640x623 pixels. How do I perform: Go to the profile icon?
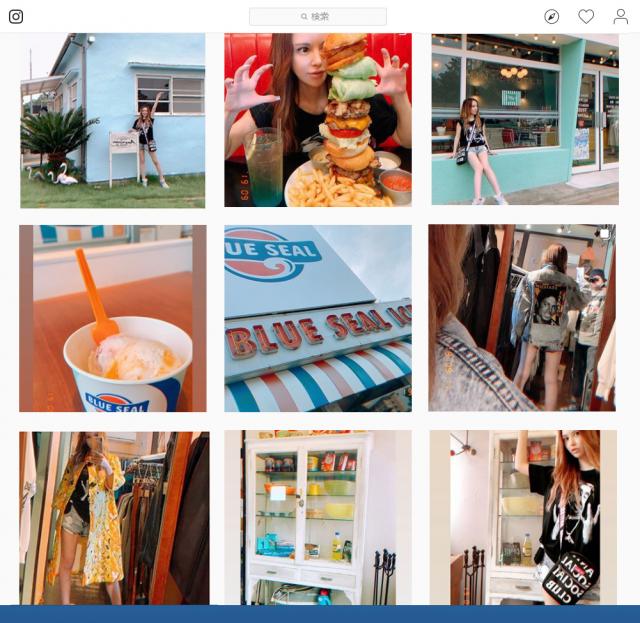click(x=621, y=17)
